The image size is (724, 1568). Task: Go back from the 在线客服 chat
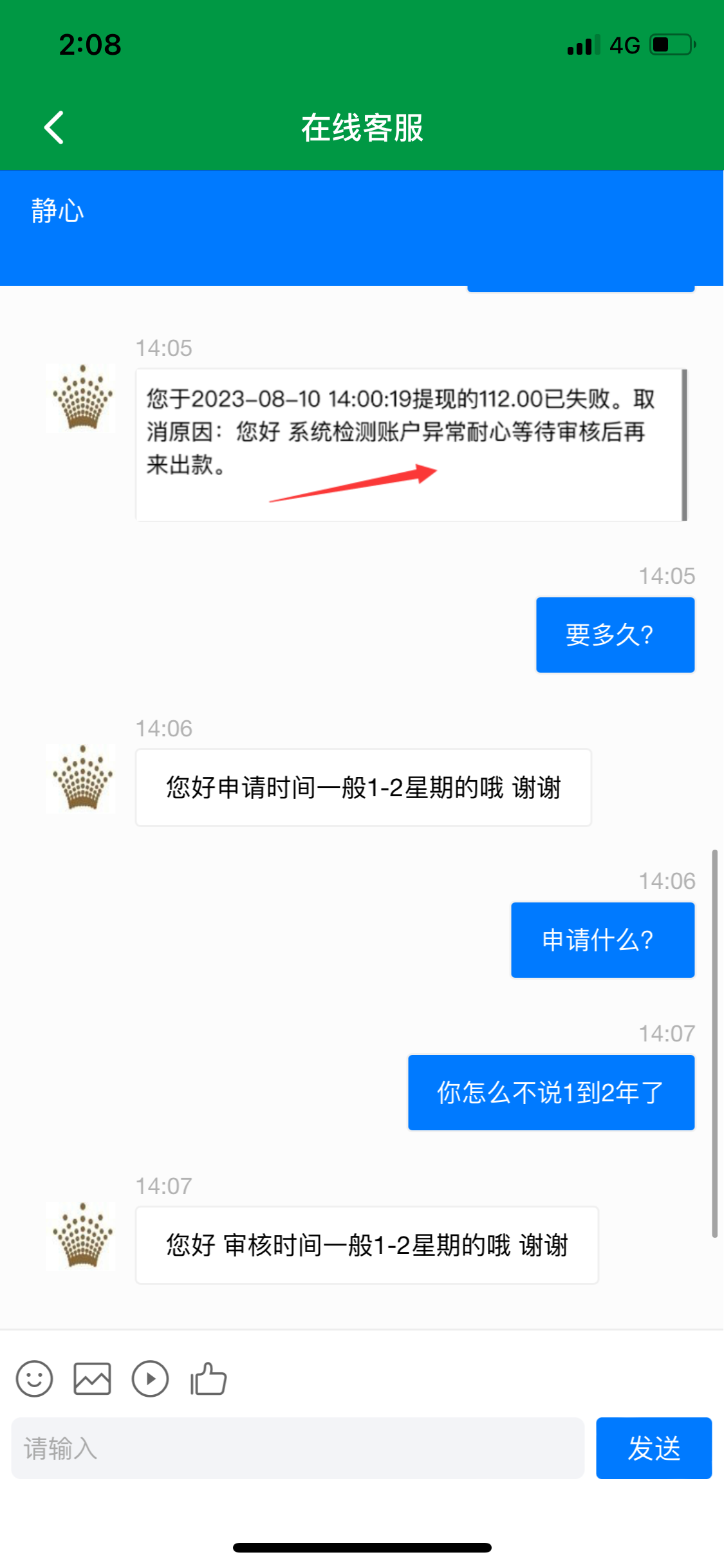pos(54,127)
